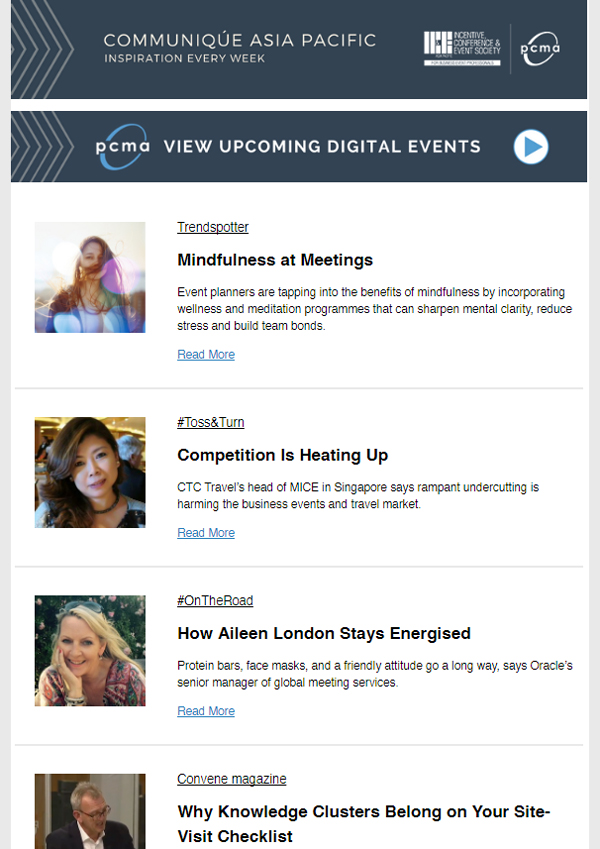The width and height of the screenshot is (600, 849).
Task: Open the Competition Is Heating Up photo
Action: coord(90,472)
